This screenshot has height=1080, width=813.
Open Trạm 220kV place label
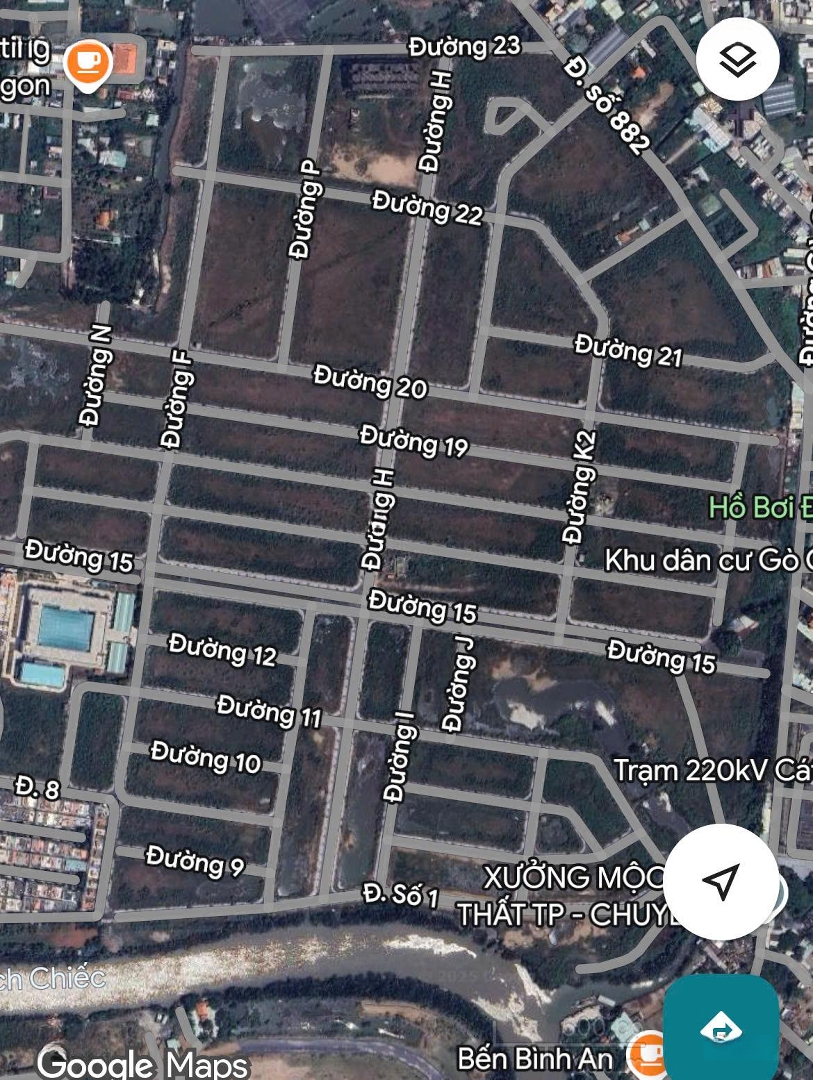pyautogui.click(x=712, y=771)
